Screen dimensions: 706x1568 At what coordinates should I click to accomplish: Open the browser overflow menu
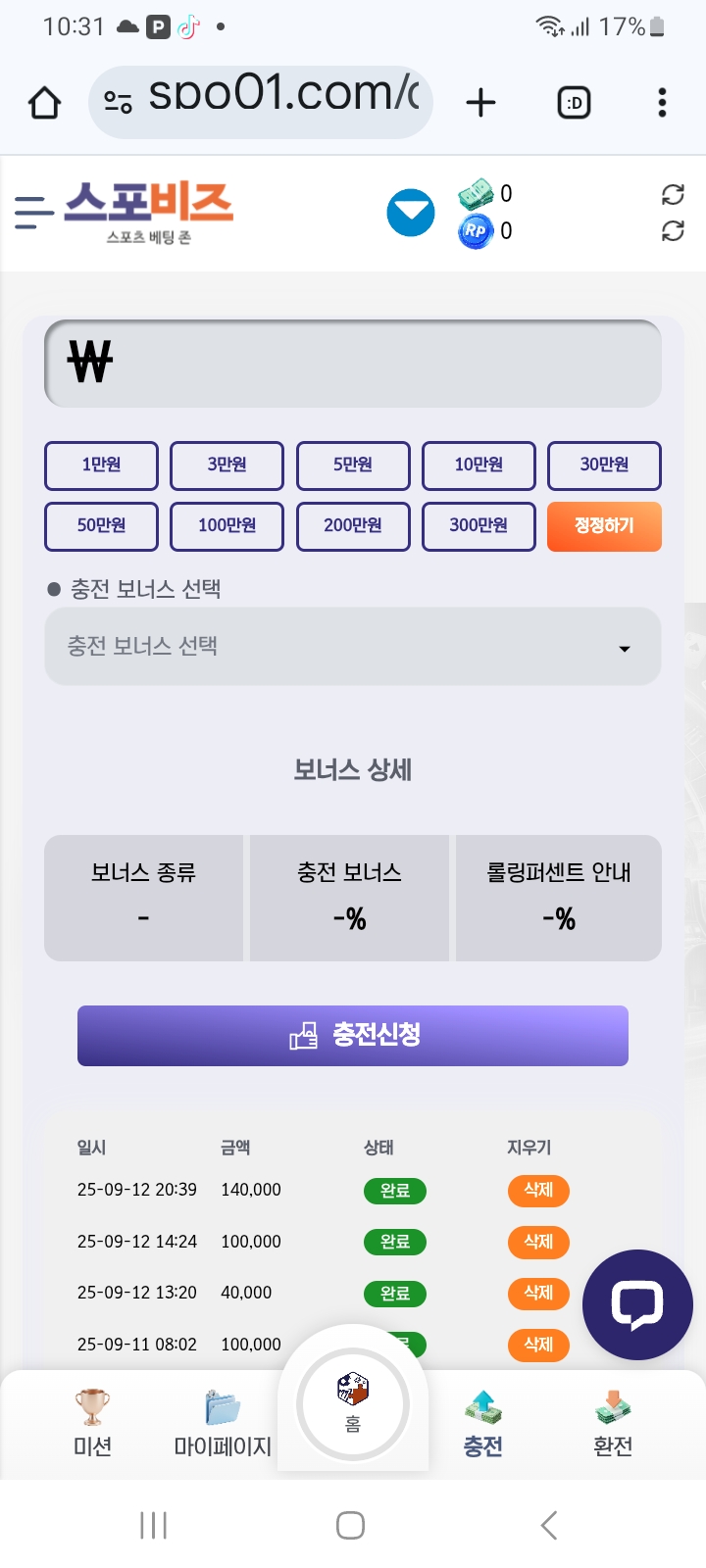click(x=662, y=102)
